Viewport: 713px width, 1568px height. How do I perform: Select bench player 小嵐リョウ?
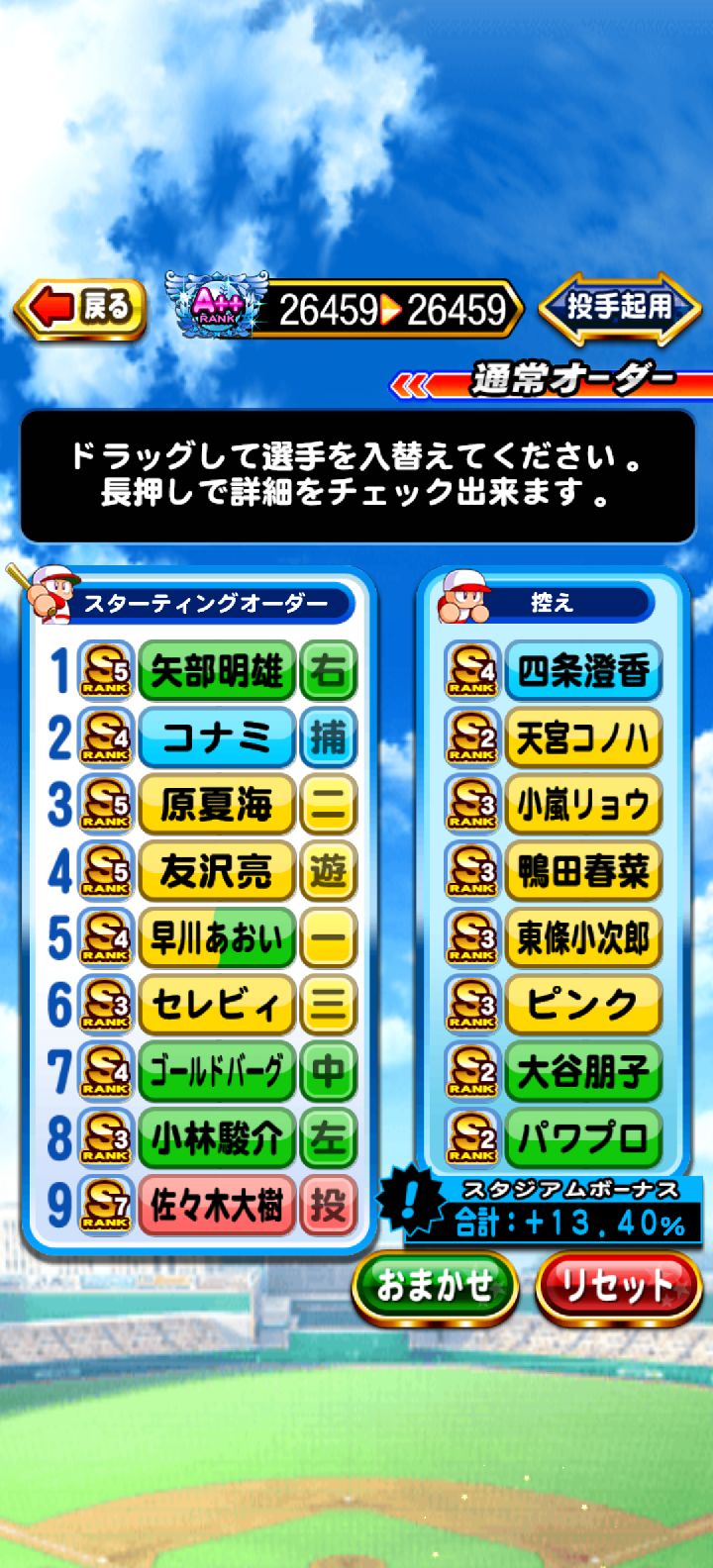pos(582,805)
